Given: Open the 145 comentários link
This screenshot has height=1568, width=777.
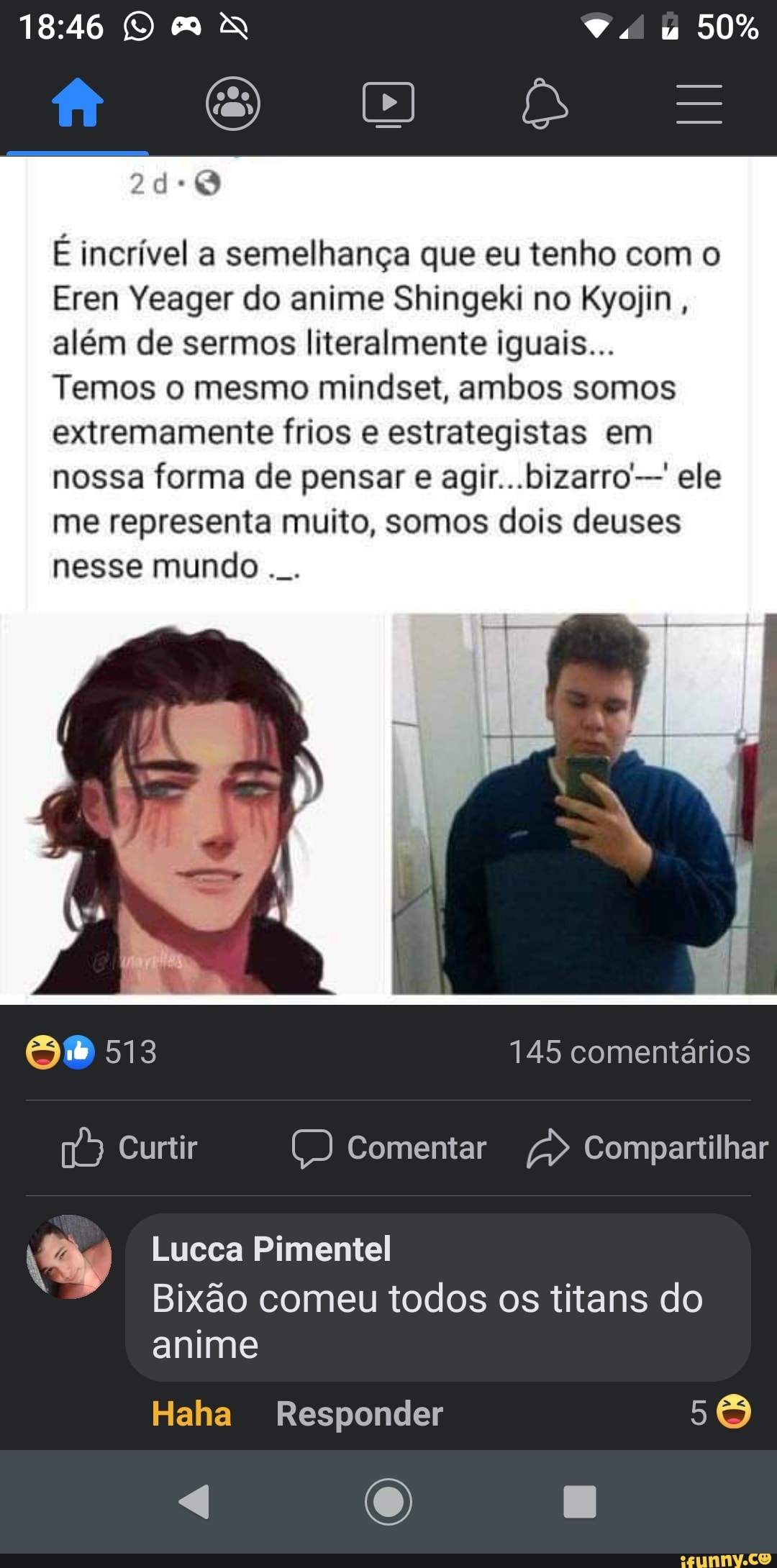Looking at the screenshot, I should tap(630, 1052).
